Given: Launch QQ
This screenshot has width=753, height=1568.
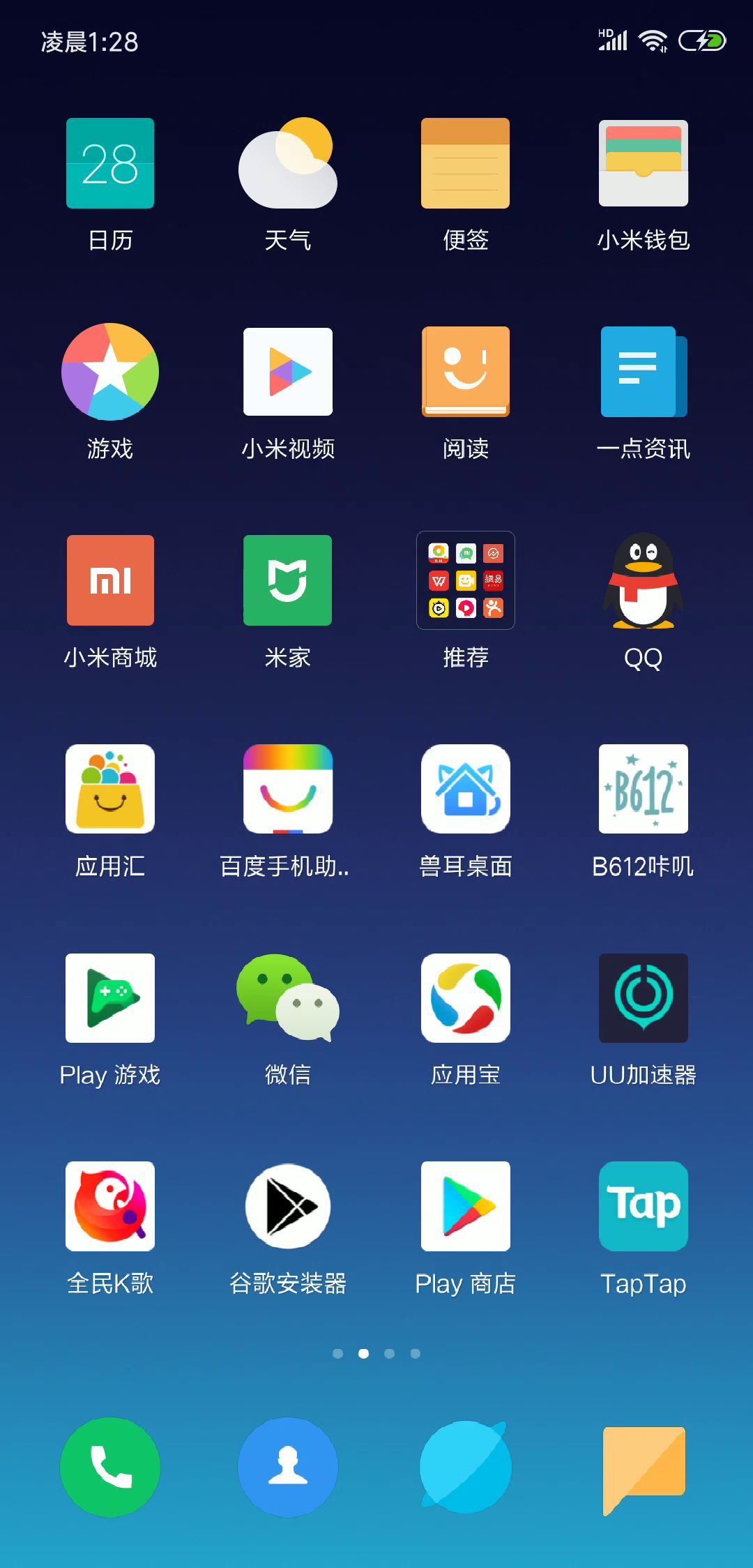Looking at the screenshot, I should point(644,580).
